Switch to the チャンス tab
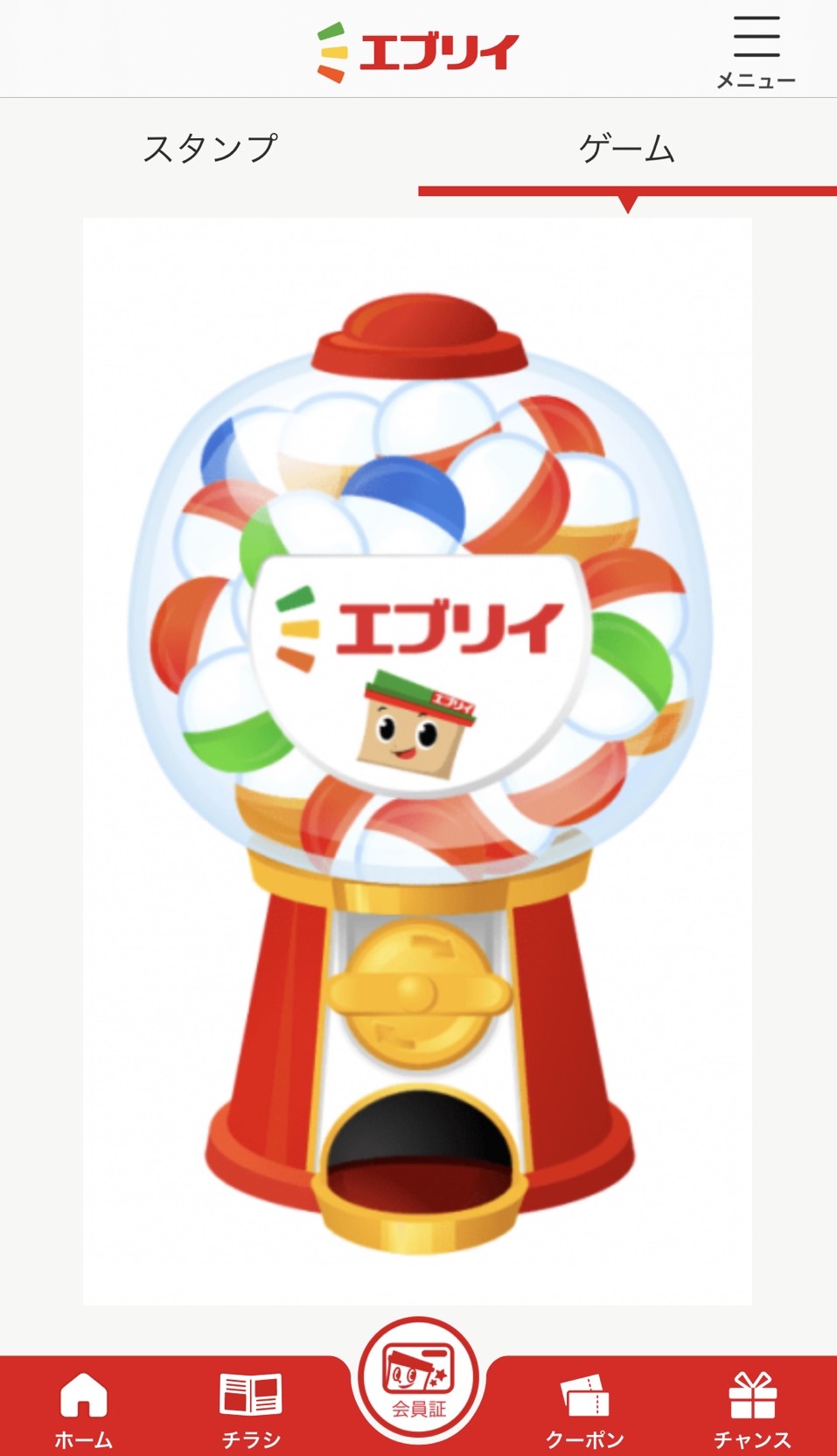This screenshot has height=1456, width=837. pyautogui.click(x=752, y=1407)
